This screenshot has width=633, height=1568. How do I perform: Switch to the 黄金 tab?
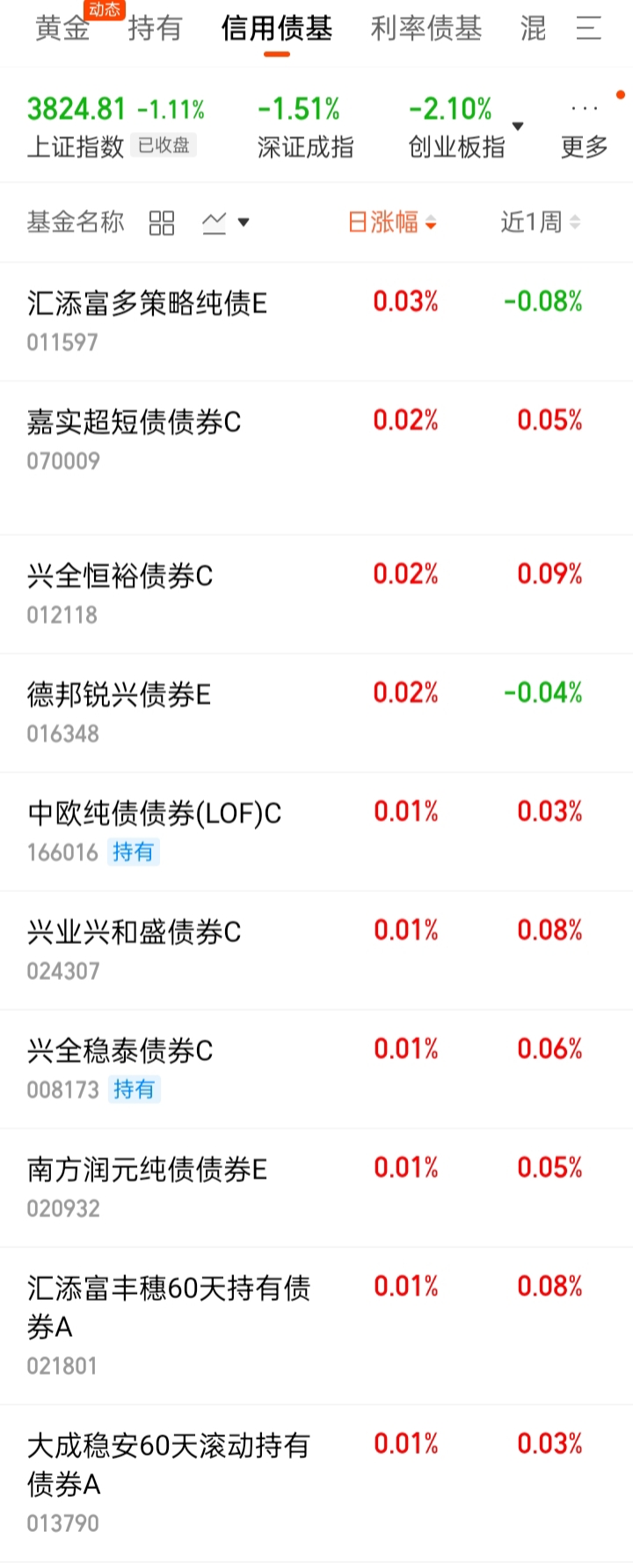(x=62, y=29)
